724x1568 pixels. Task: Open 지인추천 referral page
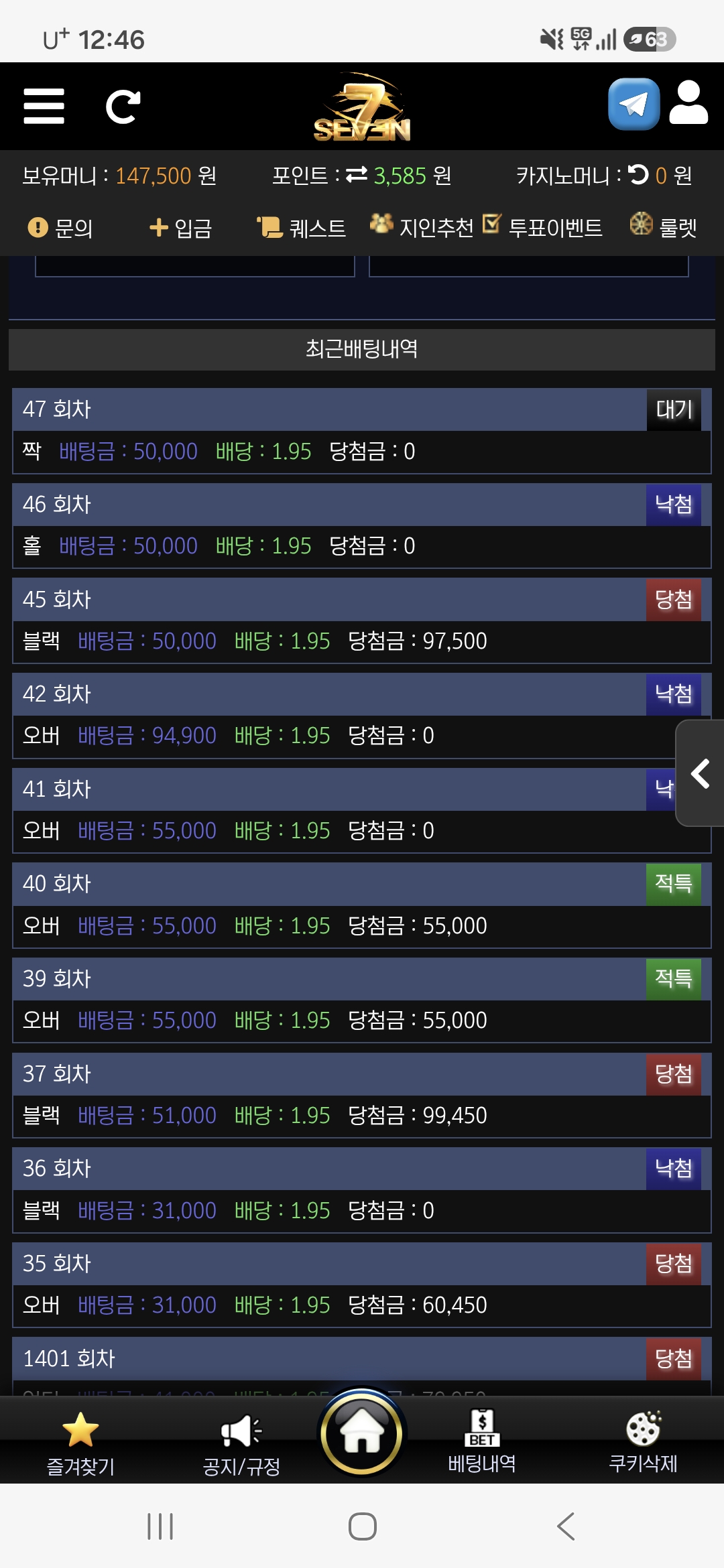(x=422, y=226)
